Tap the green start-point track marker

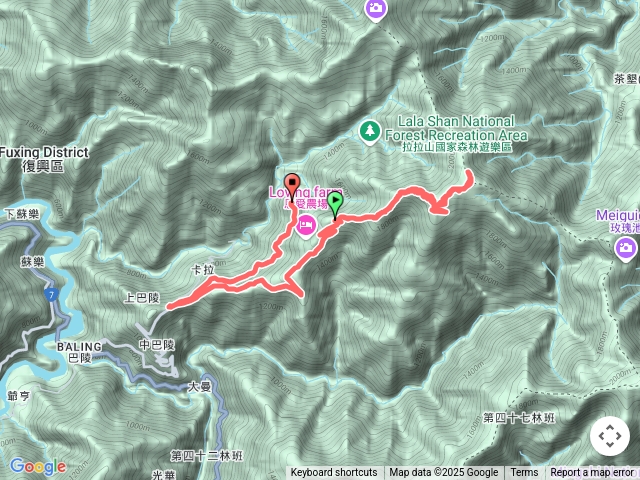[335, 201]
